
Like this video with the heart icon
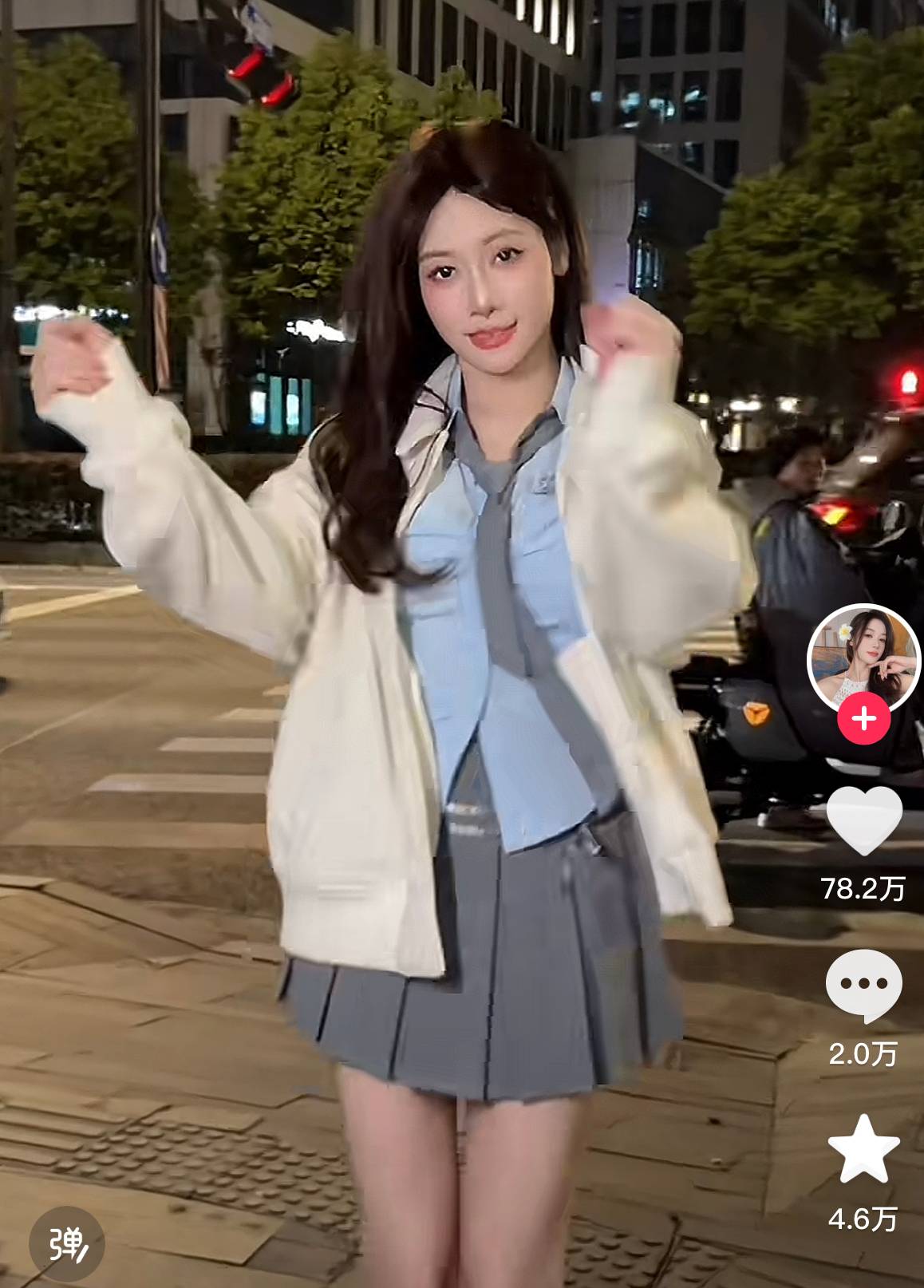864,820
